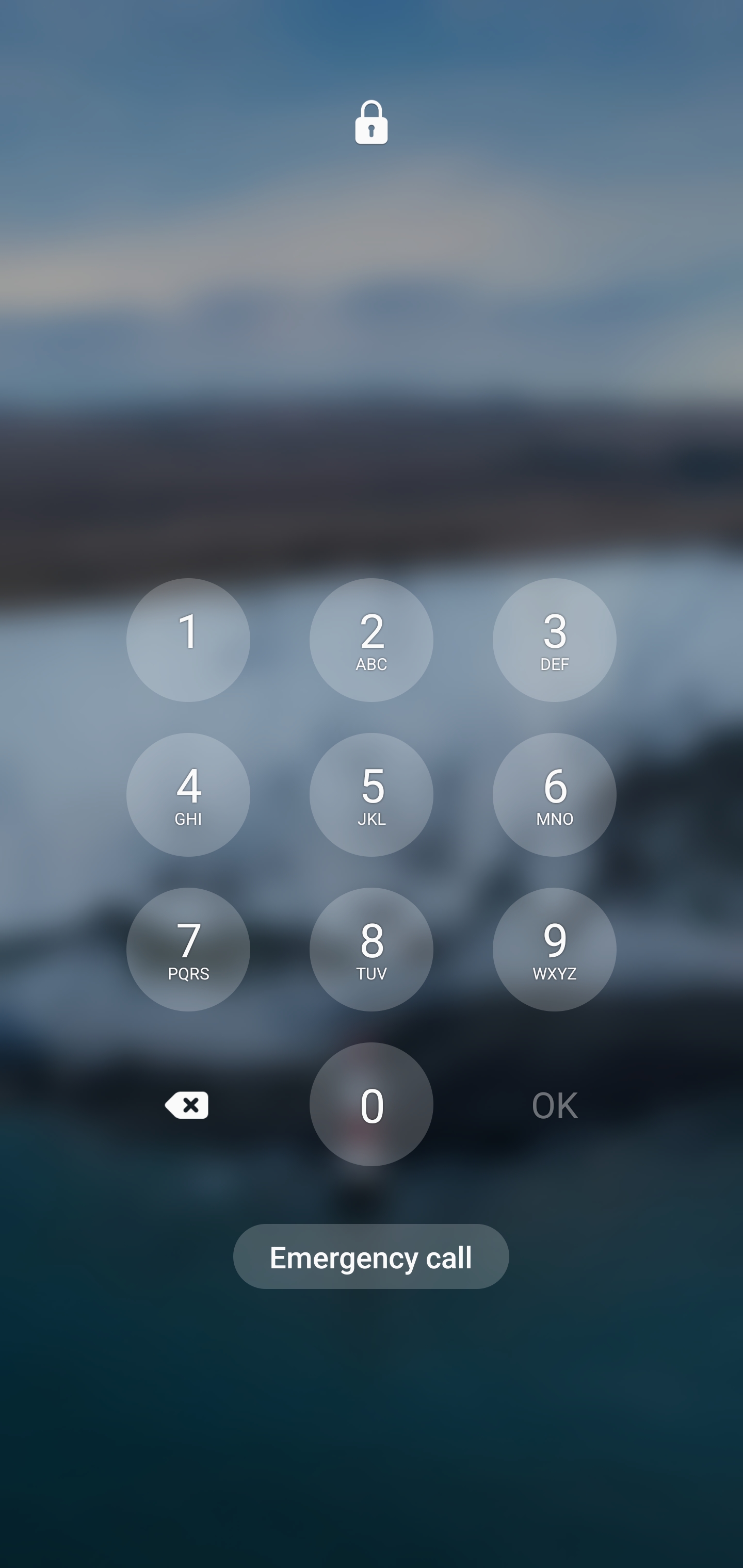Screen dimensions: 743x1568
Task: Delete the last PIN digit with backspace
Action: pos(187,1104)
